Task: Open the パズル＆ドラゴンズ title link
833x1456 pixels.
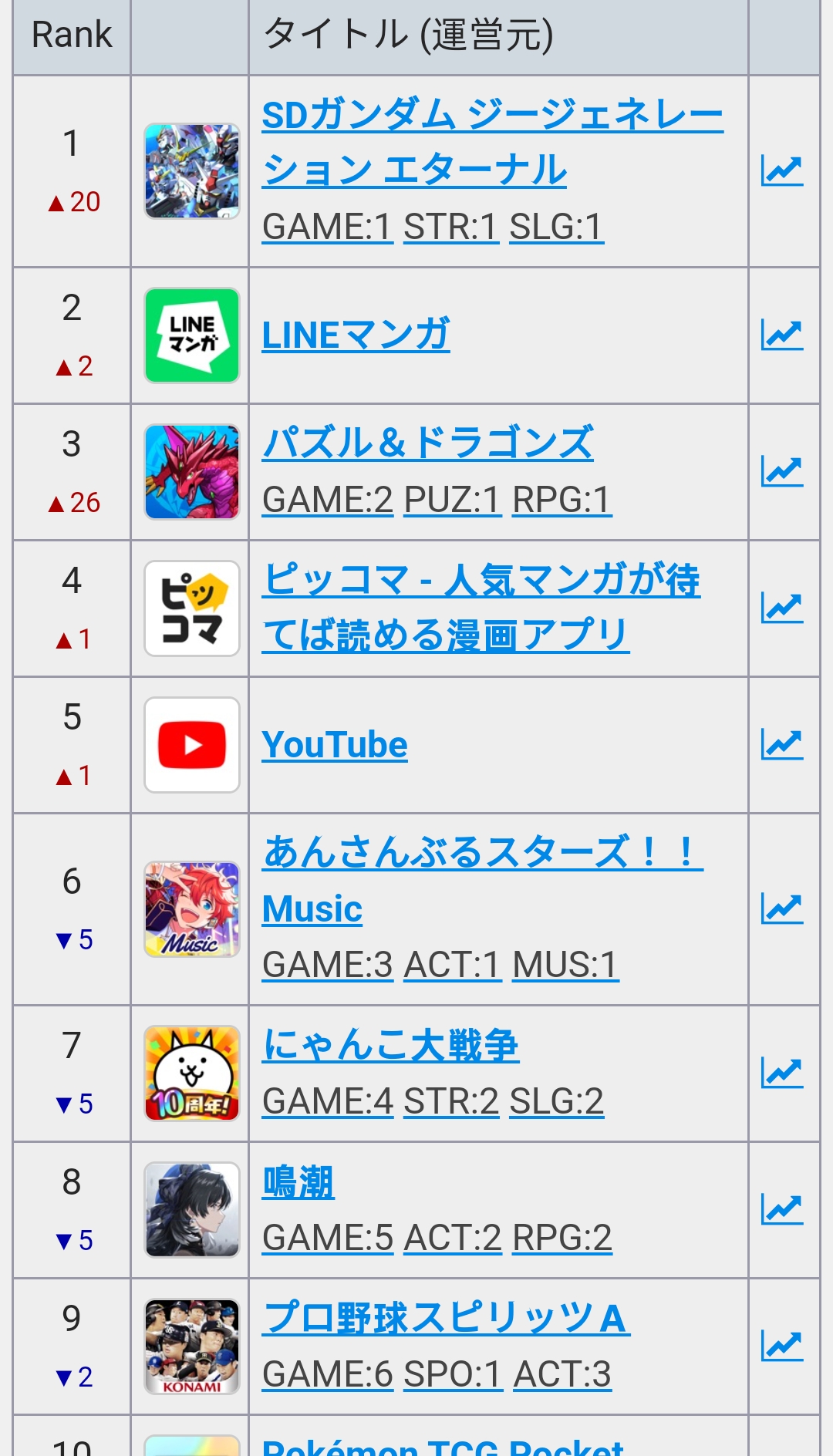Action: [428, 443]
